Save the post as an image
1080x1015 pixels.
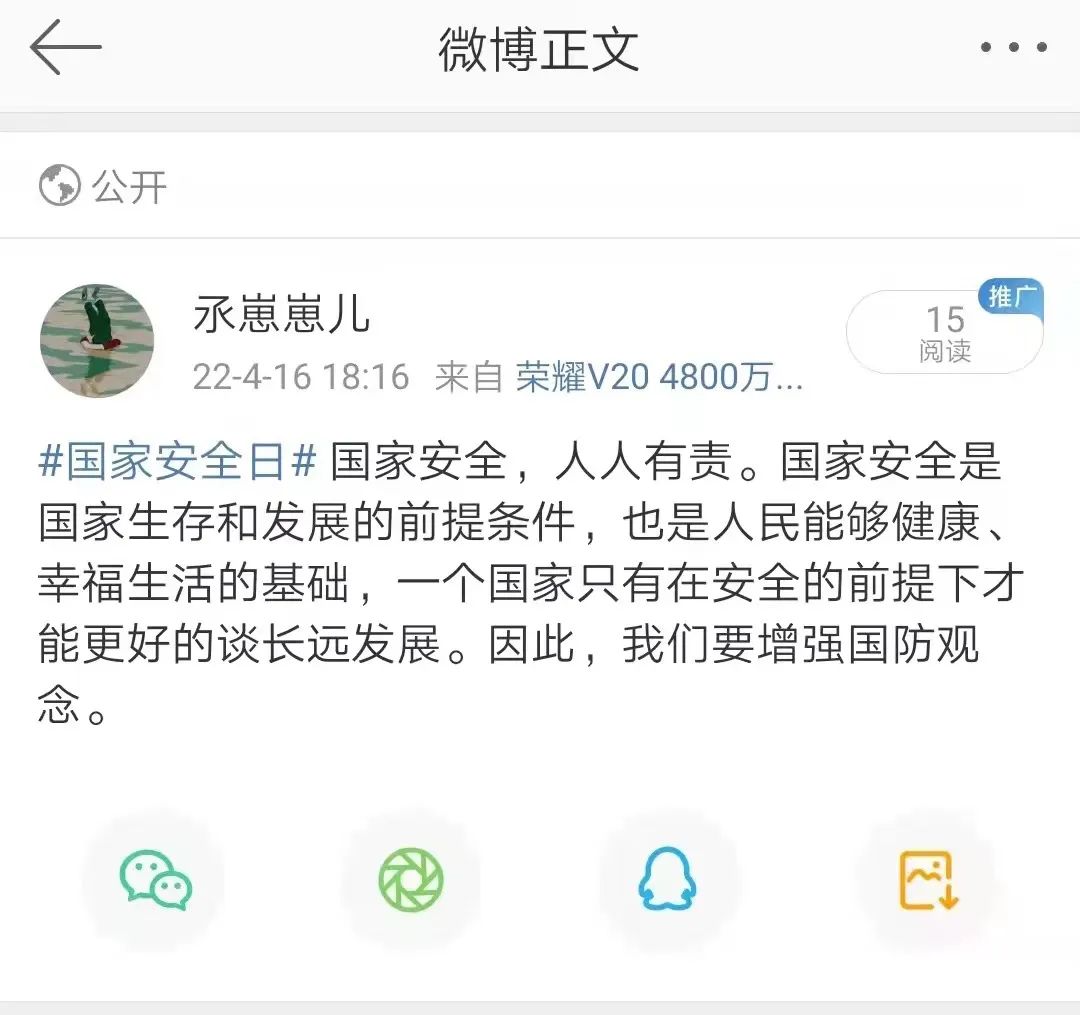(x=928, y=880)
